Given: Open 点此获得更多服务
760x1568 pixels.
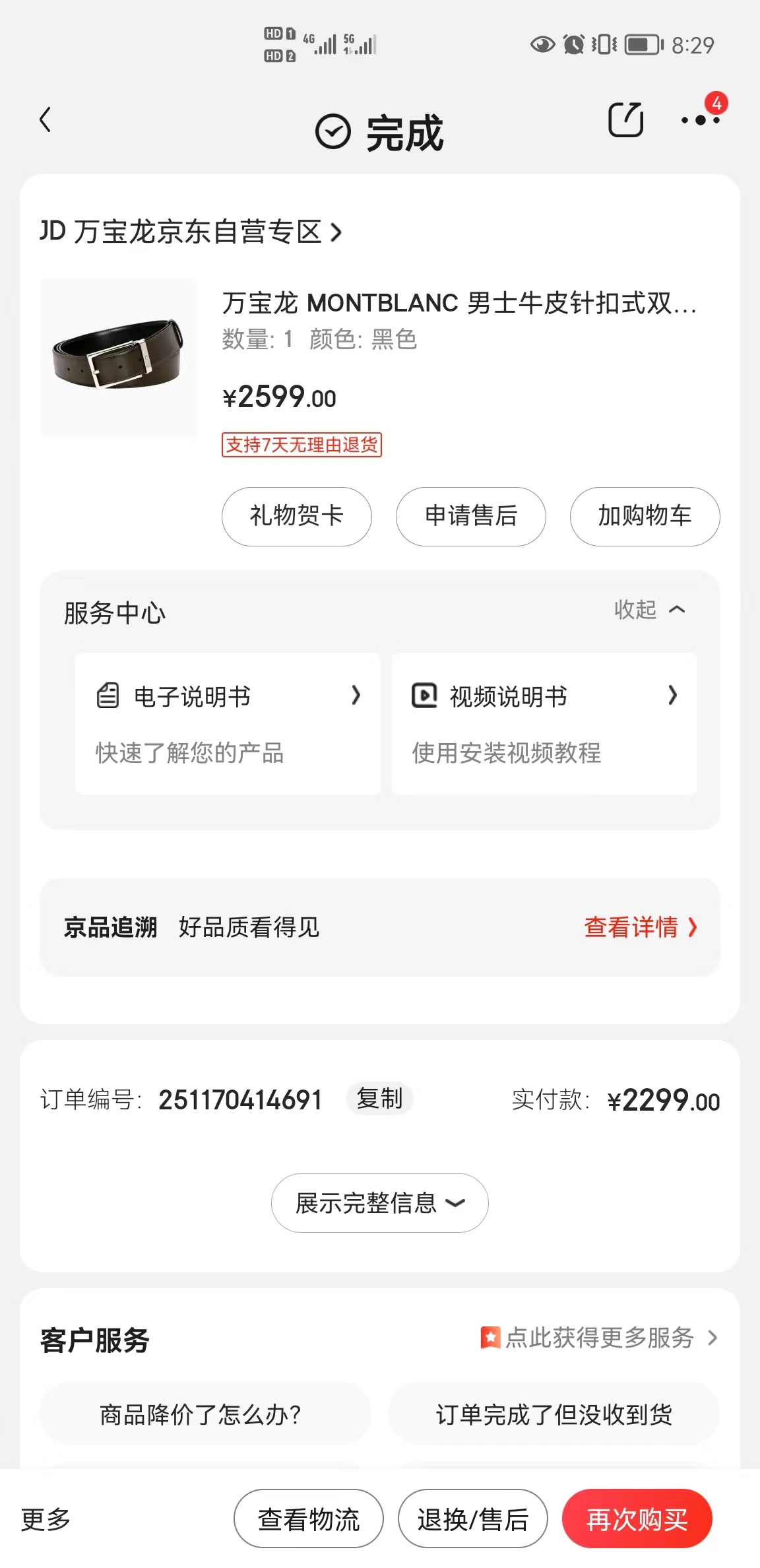Looking at the screenshot, I should pos(599,1338).
